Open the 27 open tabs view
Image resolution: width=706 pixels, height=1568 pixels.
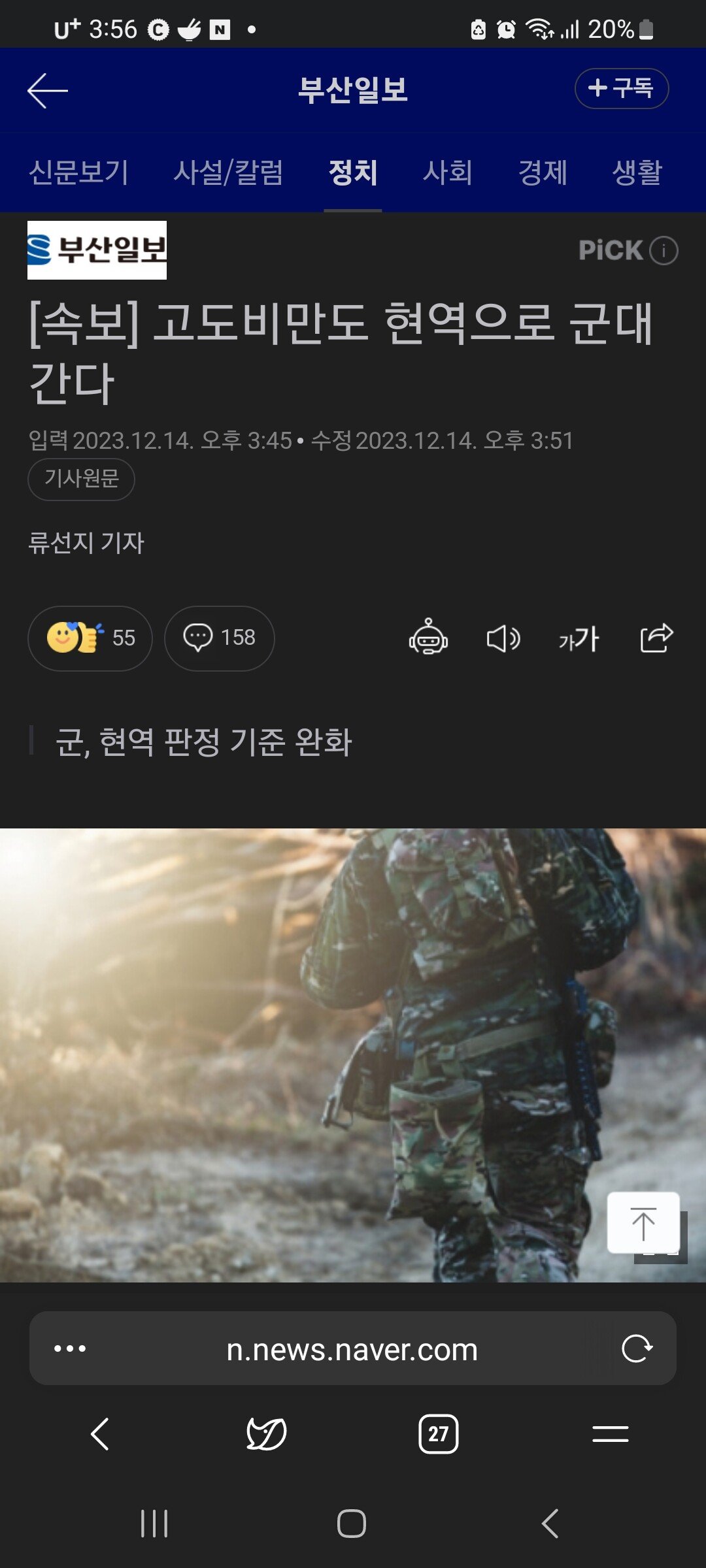pyautogui.click(x=438, y=1434)
